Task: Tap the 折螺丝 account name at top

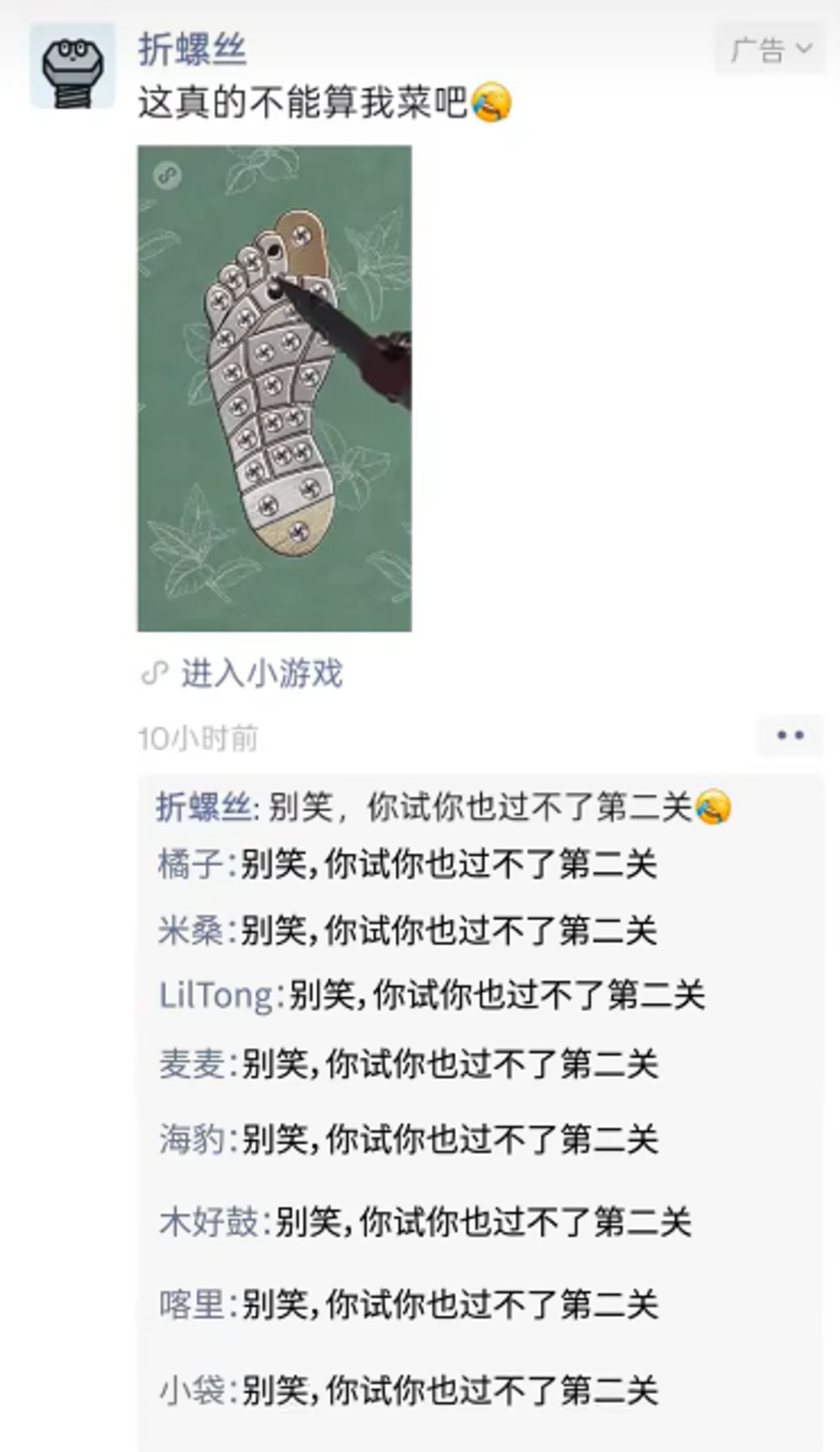Action: coord(192,49)
